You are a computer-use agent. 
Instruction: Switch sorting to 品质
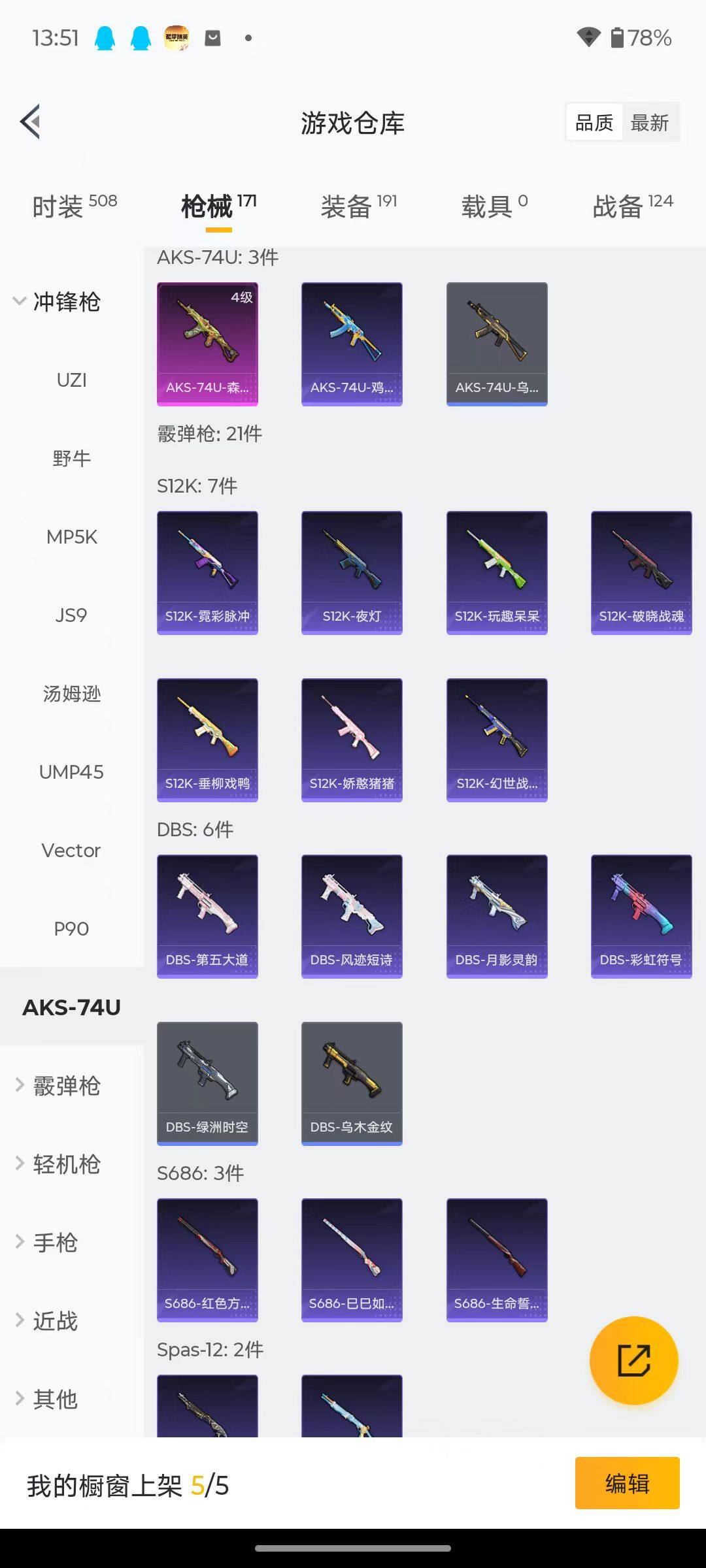tap(592, 122)
